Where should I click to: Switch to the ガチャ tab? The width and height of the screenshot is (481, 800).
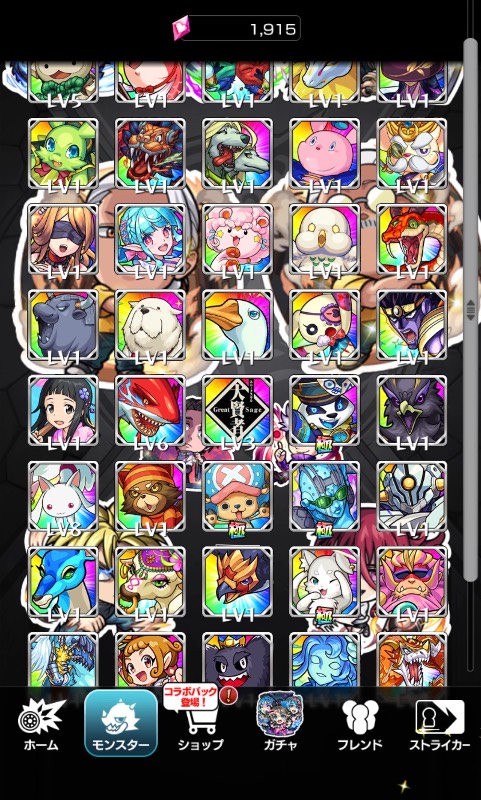[280, 723]
